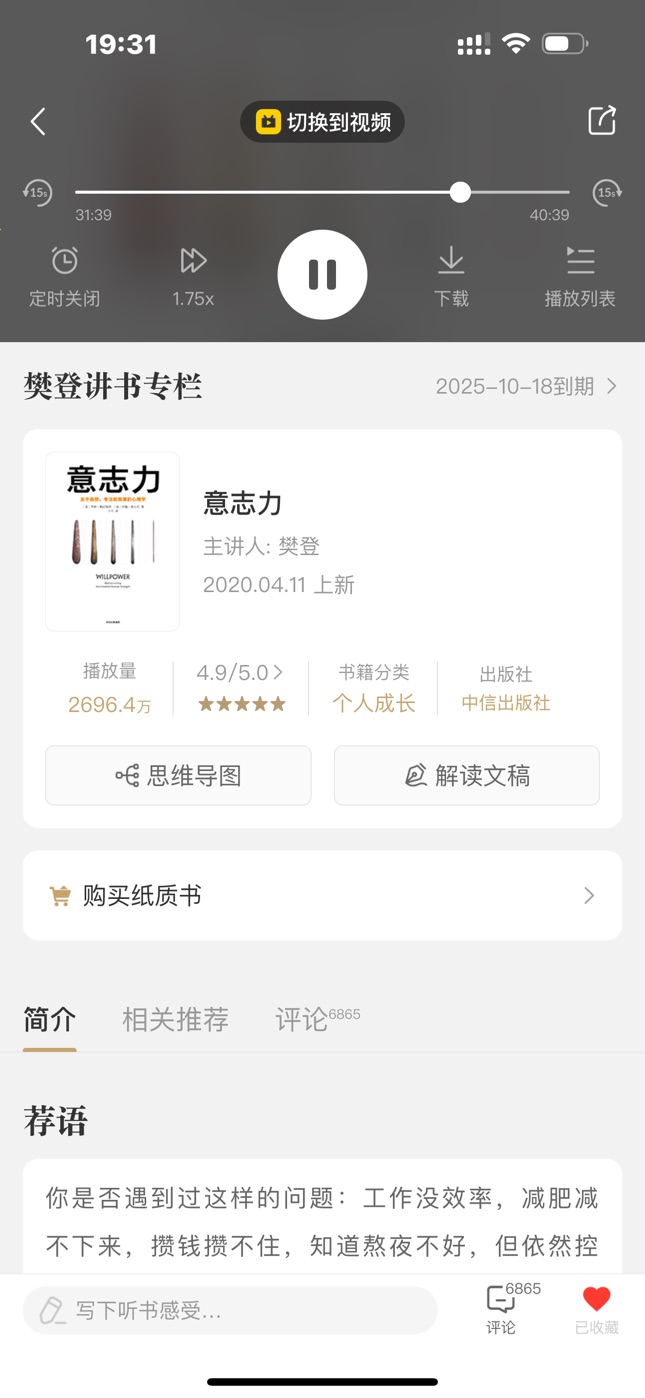
Task: Change the 1.75x playback speed
Action: (x=193, y=276)
